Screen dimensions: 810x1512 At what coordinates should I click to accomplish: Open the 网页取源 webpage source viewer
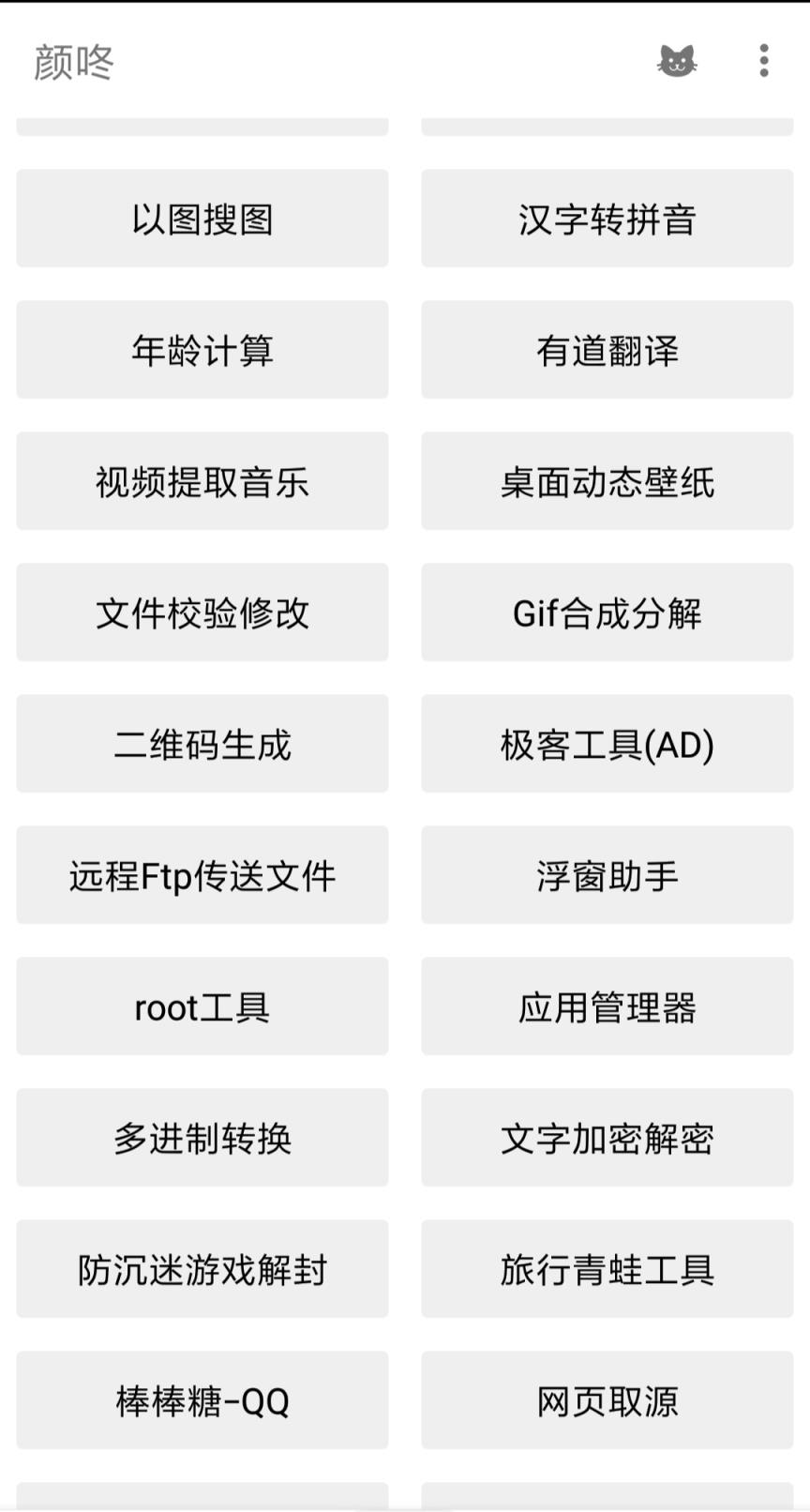tap(607, 1400)
